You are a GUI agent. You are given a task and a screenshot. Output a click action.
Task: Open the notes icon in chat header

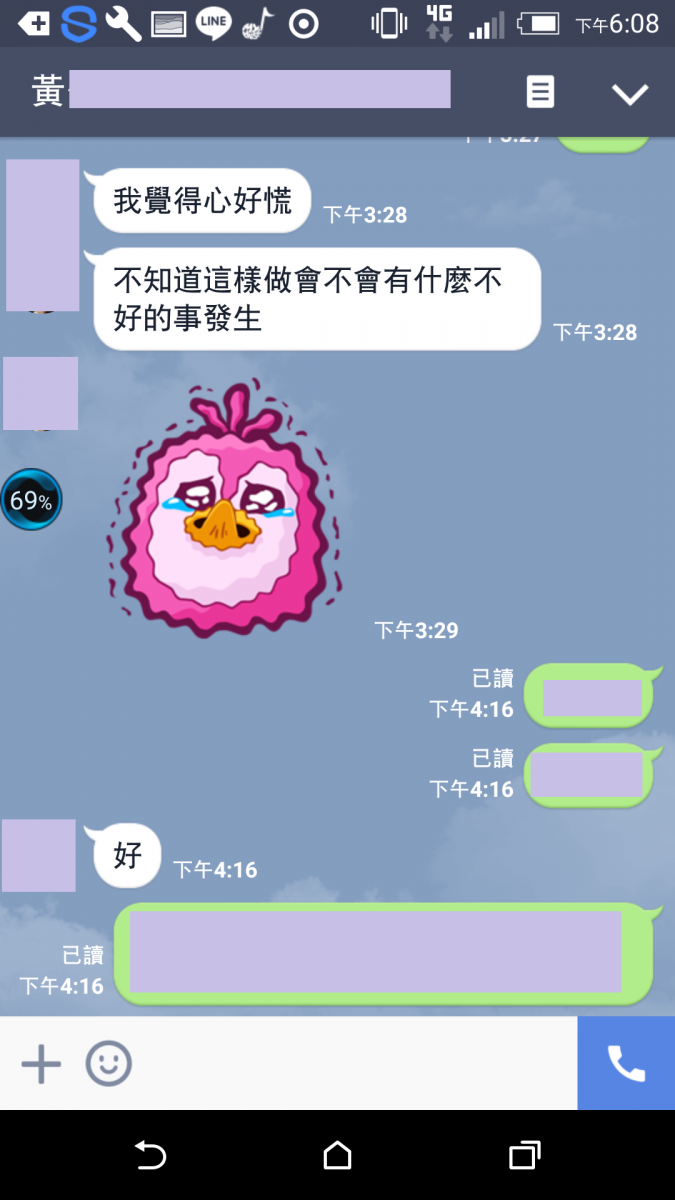pos(540,93)
